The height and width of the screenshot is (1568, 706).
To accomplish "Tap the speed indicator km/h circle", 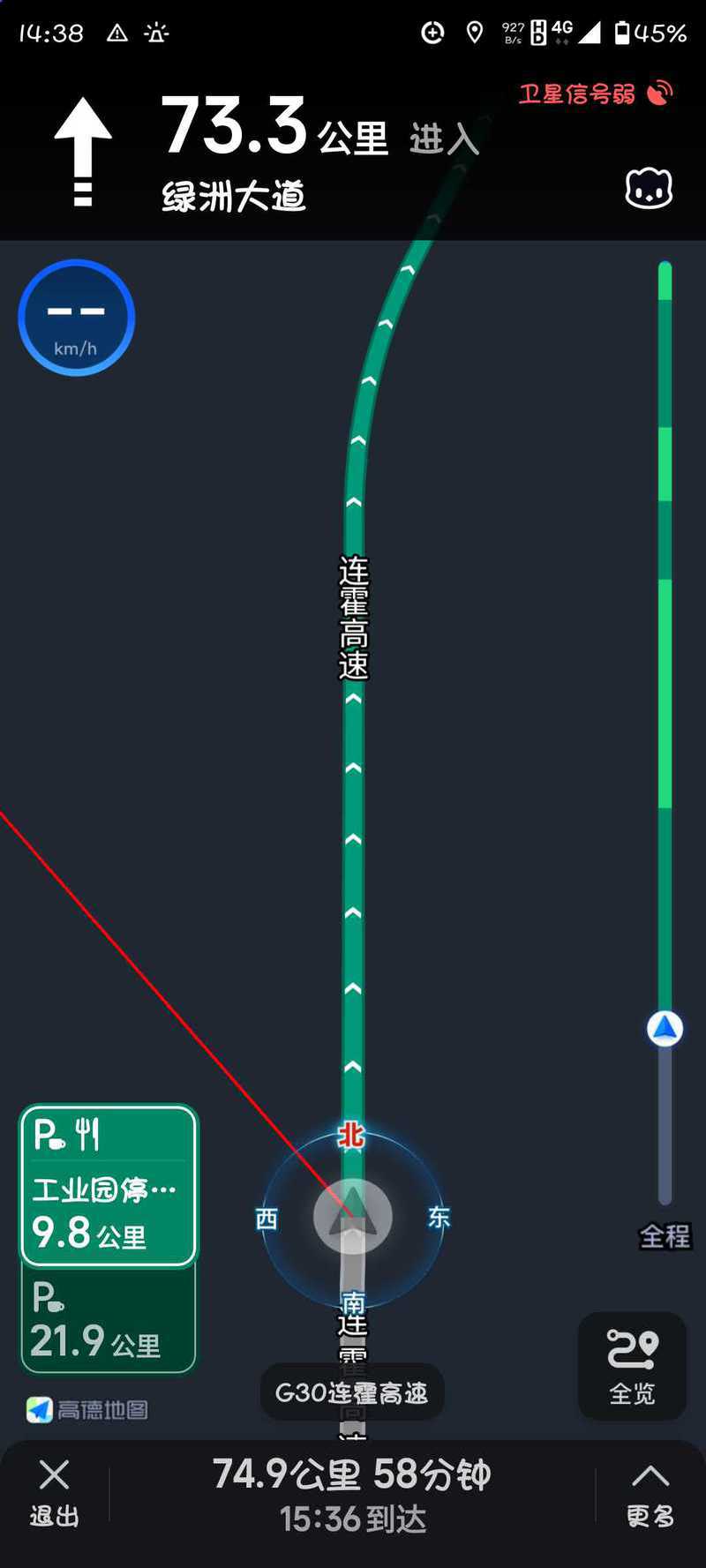I will click(x=76, y=318).
